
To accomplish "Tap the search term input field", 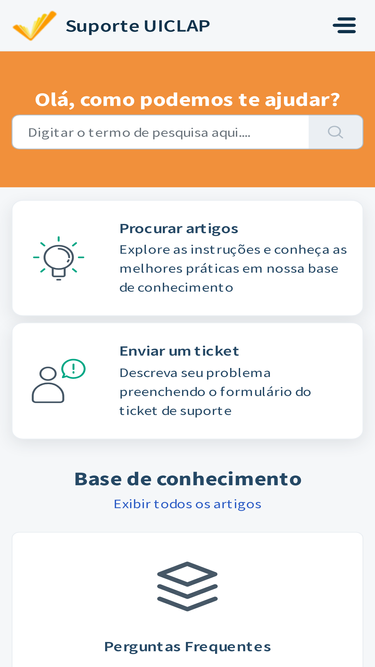I will (x=160, y=132).
